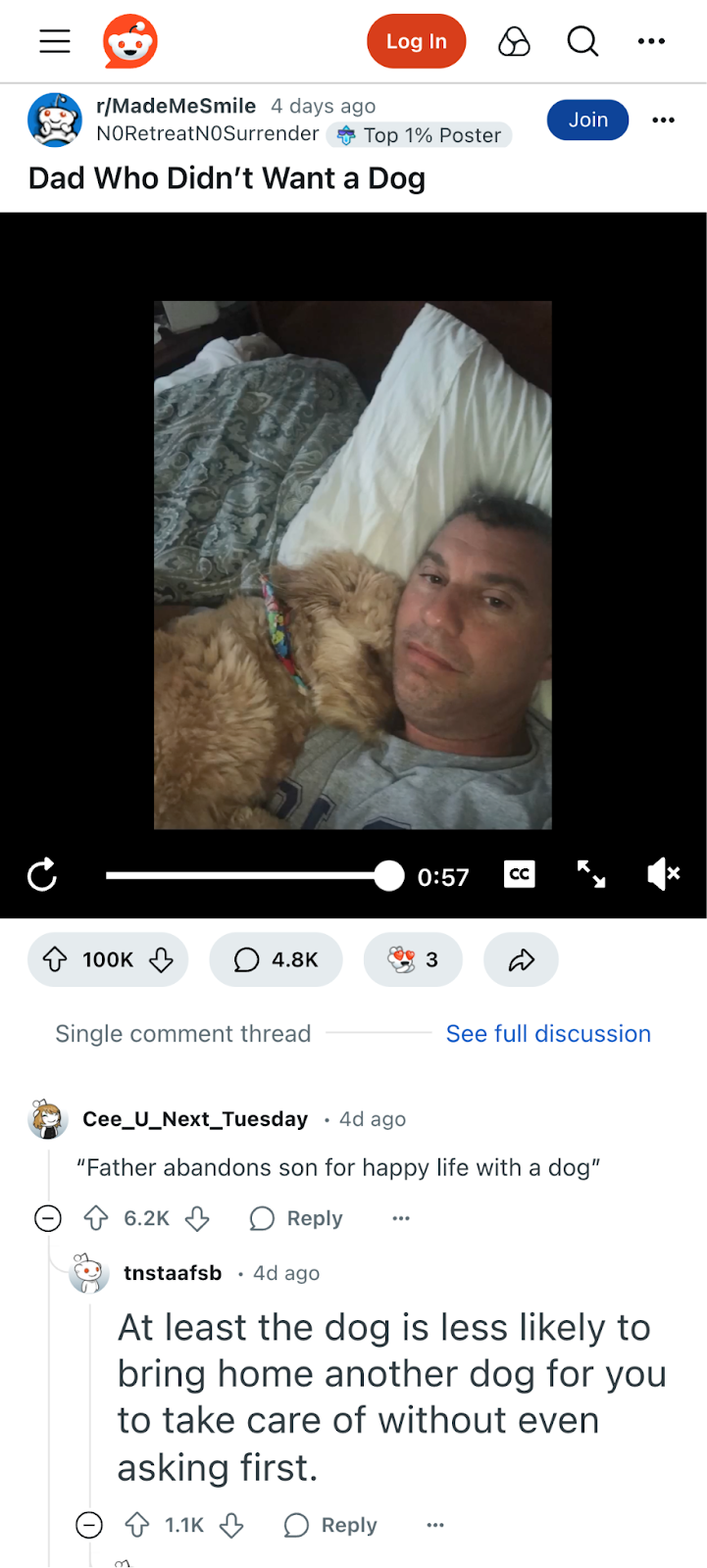The image size is (707, 1568).
Task: Join the r/MadeMeSmile community
Action: click(587, 120)
